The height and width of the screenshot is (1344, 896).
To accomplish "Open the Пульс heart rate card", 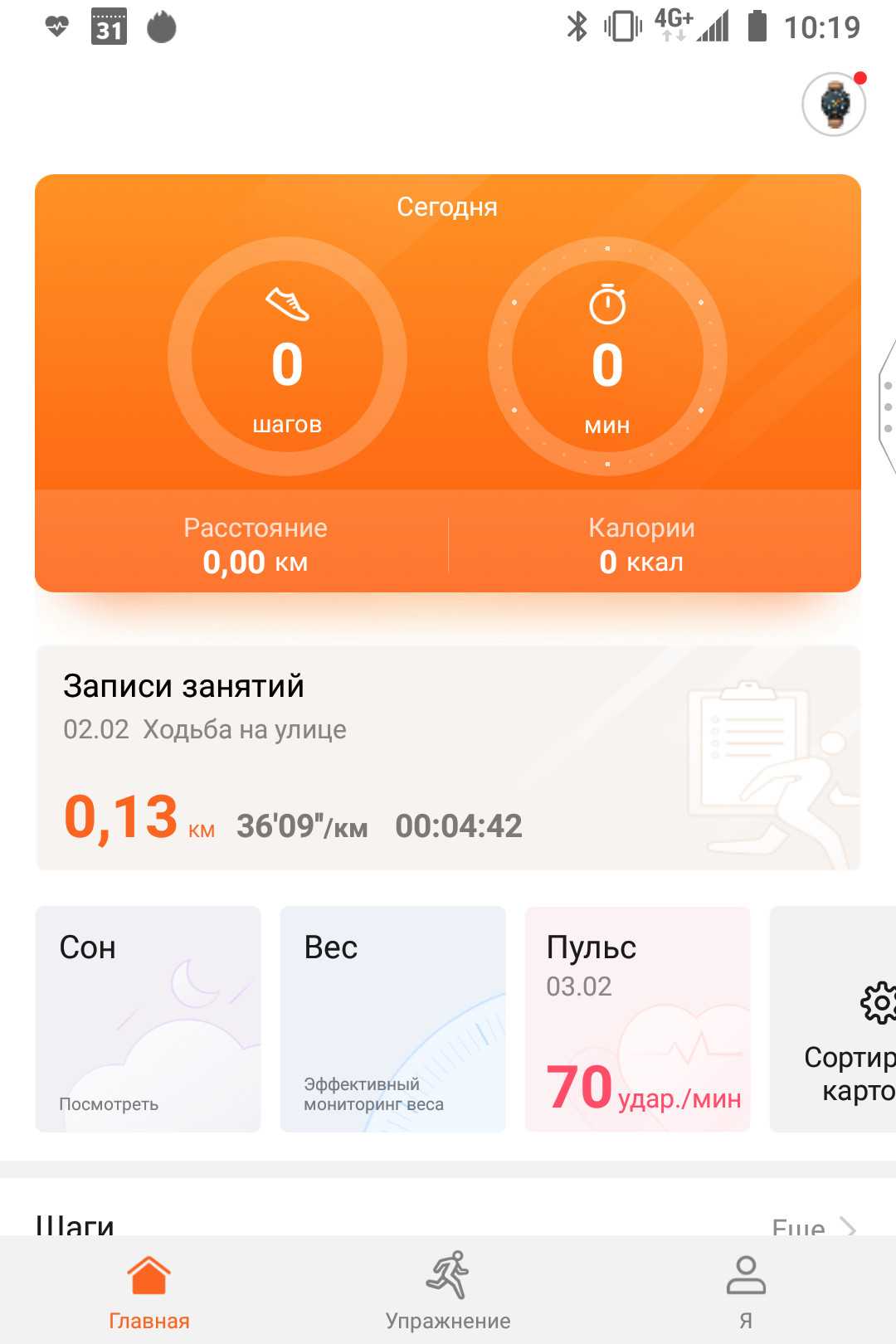I will coord(637,1019).
